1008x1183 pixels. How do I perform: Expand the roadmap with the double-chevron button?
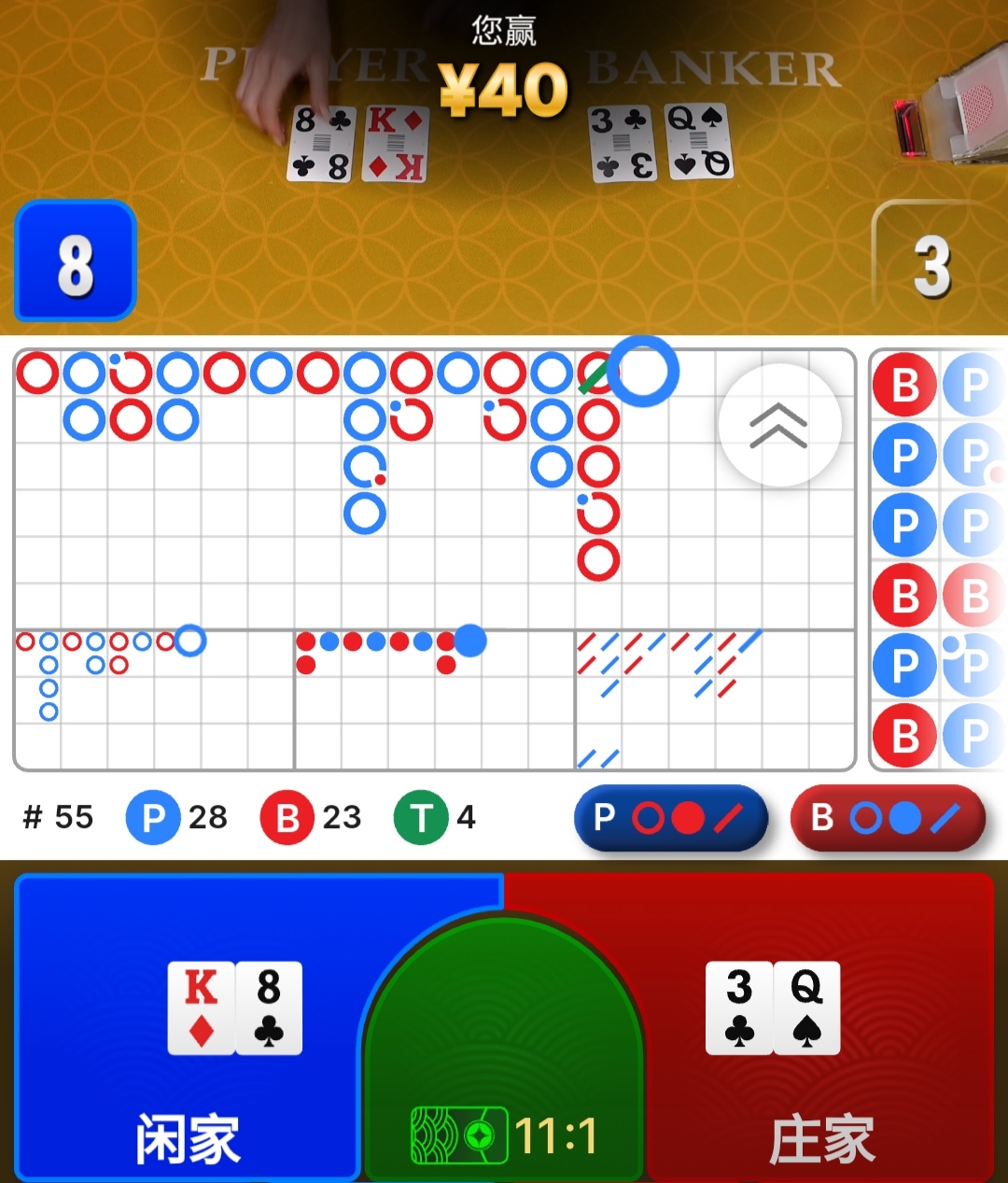779,426
